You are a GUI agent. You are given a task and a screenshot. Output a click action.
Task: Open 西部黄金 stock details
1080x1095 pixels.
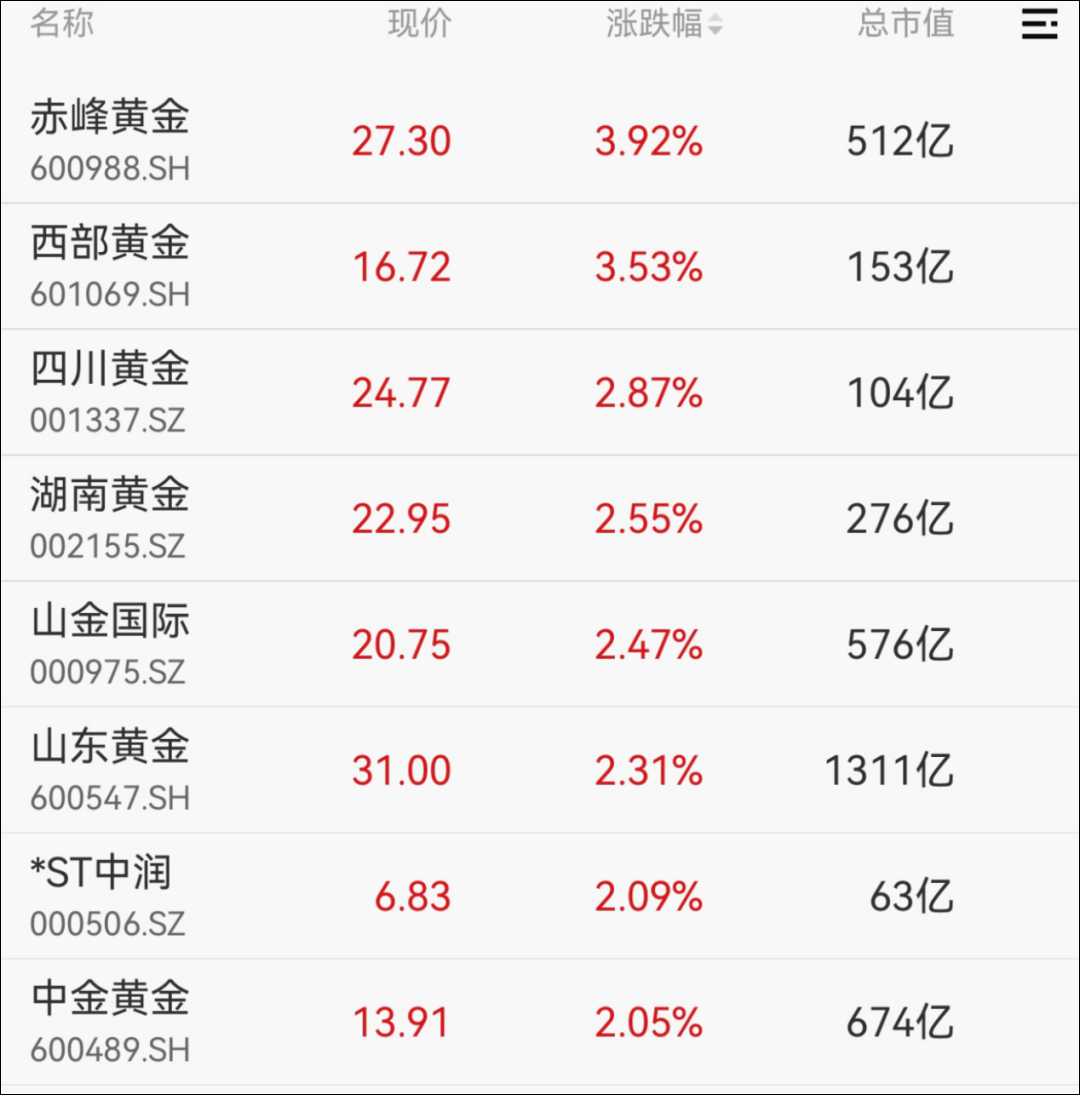click(110, 265)
